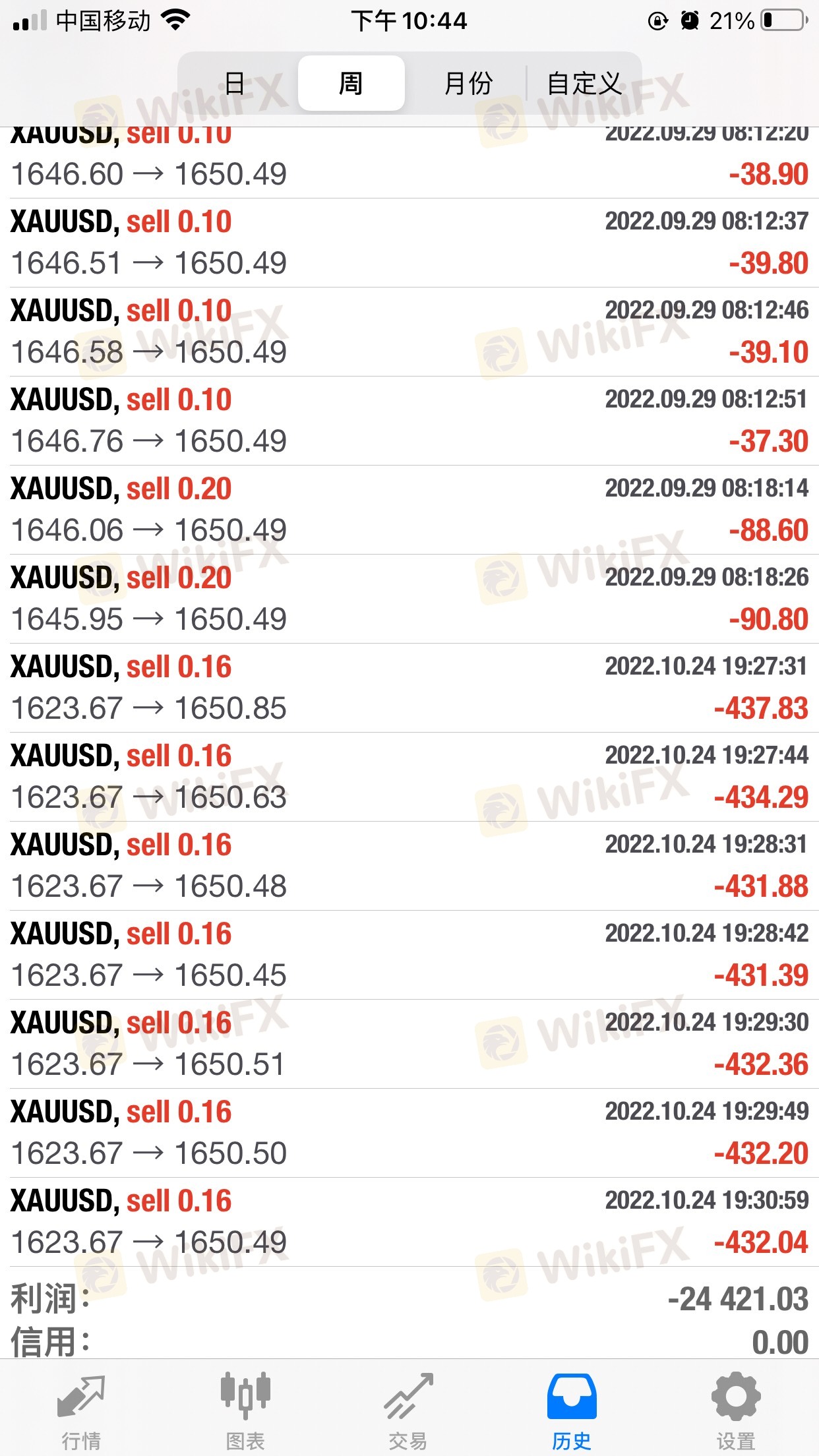Image resolution: width=819 pixels, height=1456 pixels.
Task: Expand the trade closed at 08:12:51
Action: [409, 421]
